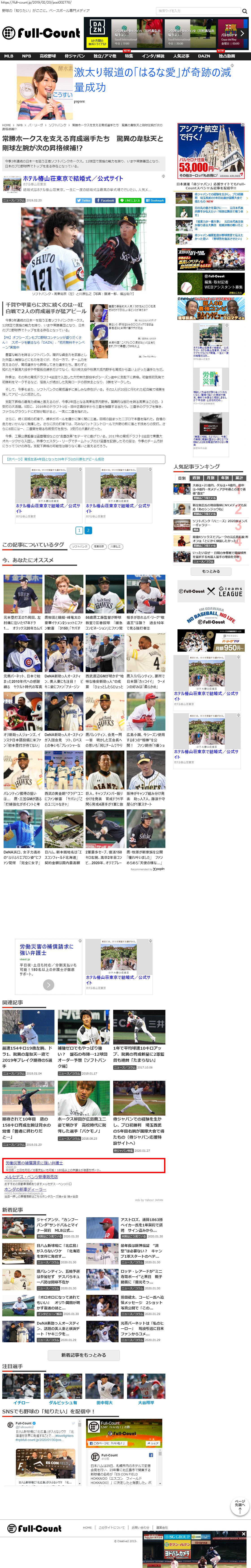Switch ranking to 週刊 tab
The width and height of the screenshot is (251, 1568).
point(196,478)
